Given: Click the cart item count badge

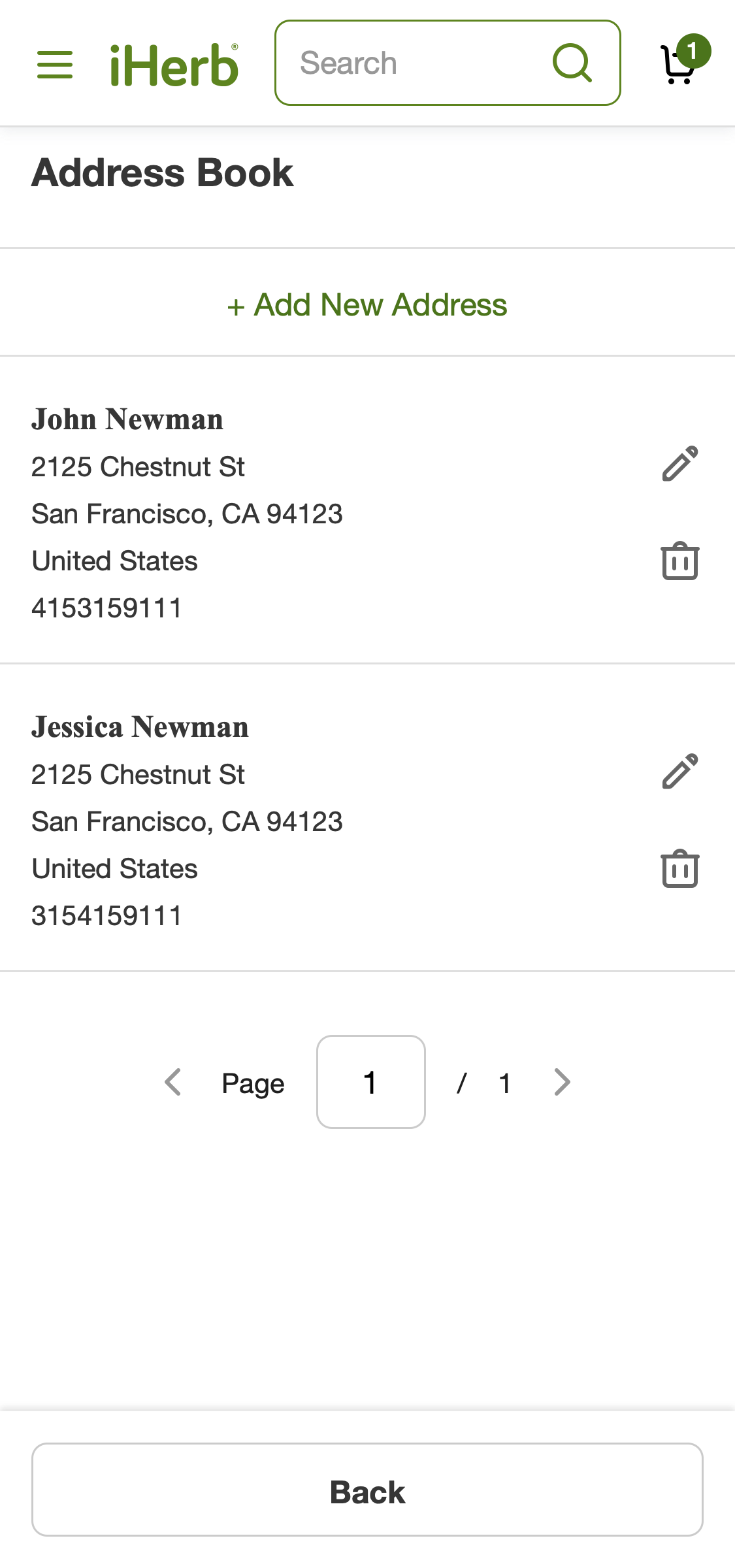Looking at the screenshot, I should point(694,50).
